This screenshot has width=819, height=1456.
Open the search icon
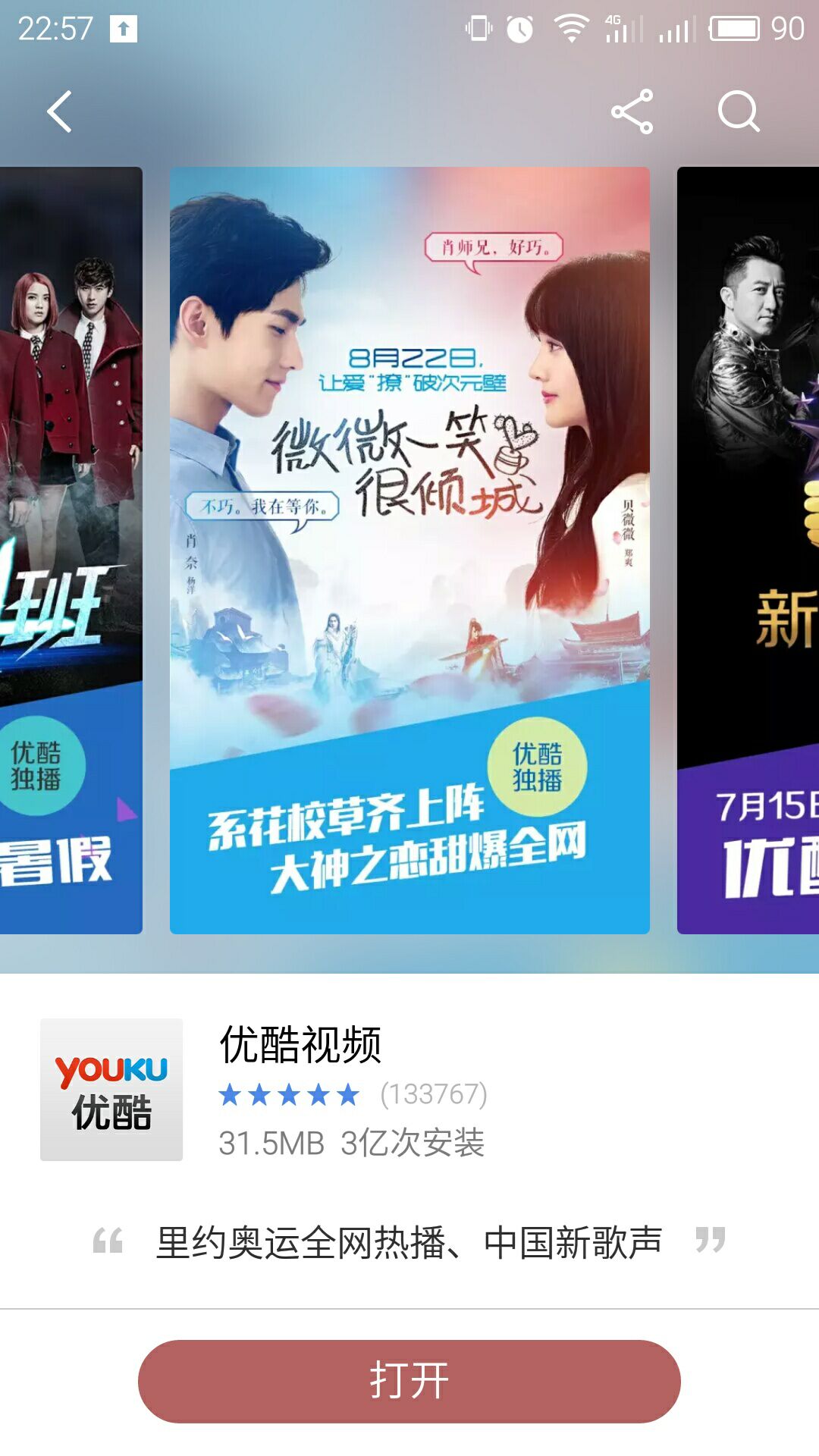(x=738, y=111)
